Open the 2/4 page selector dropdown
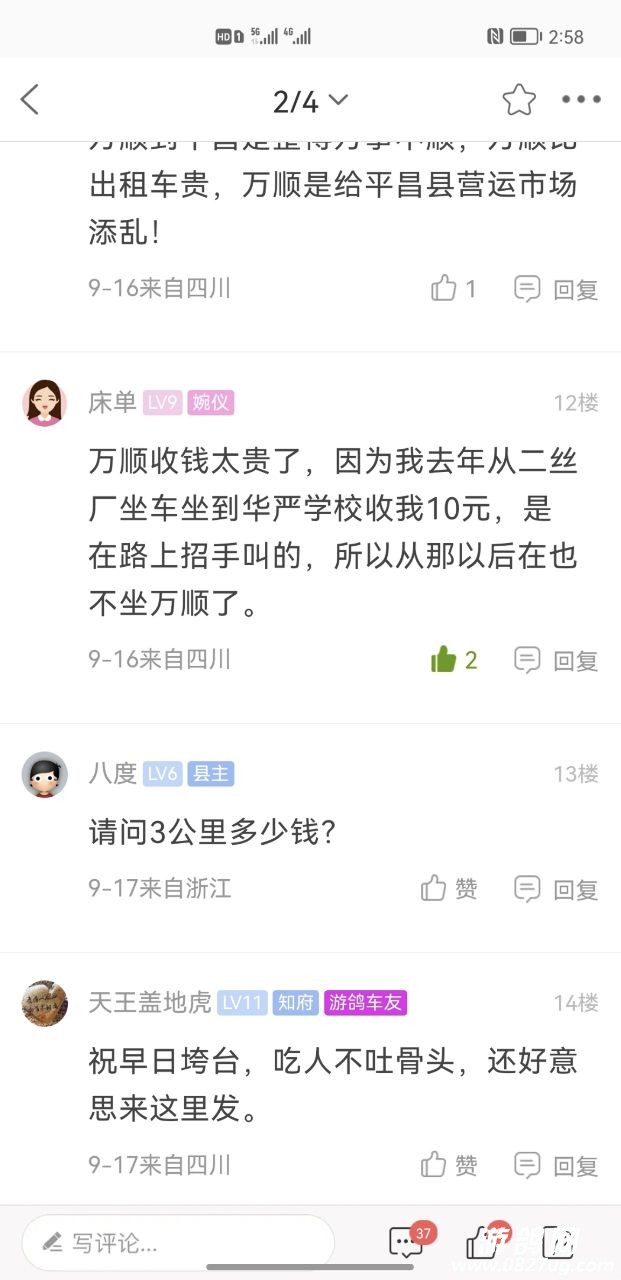 pos(310,101)
